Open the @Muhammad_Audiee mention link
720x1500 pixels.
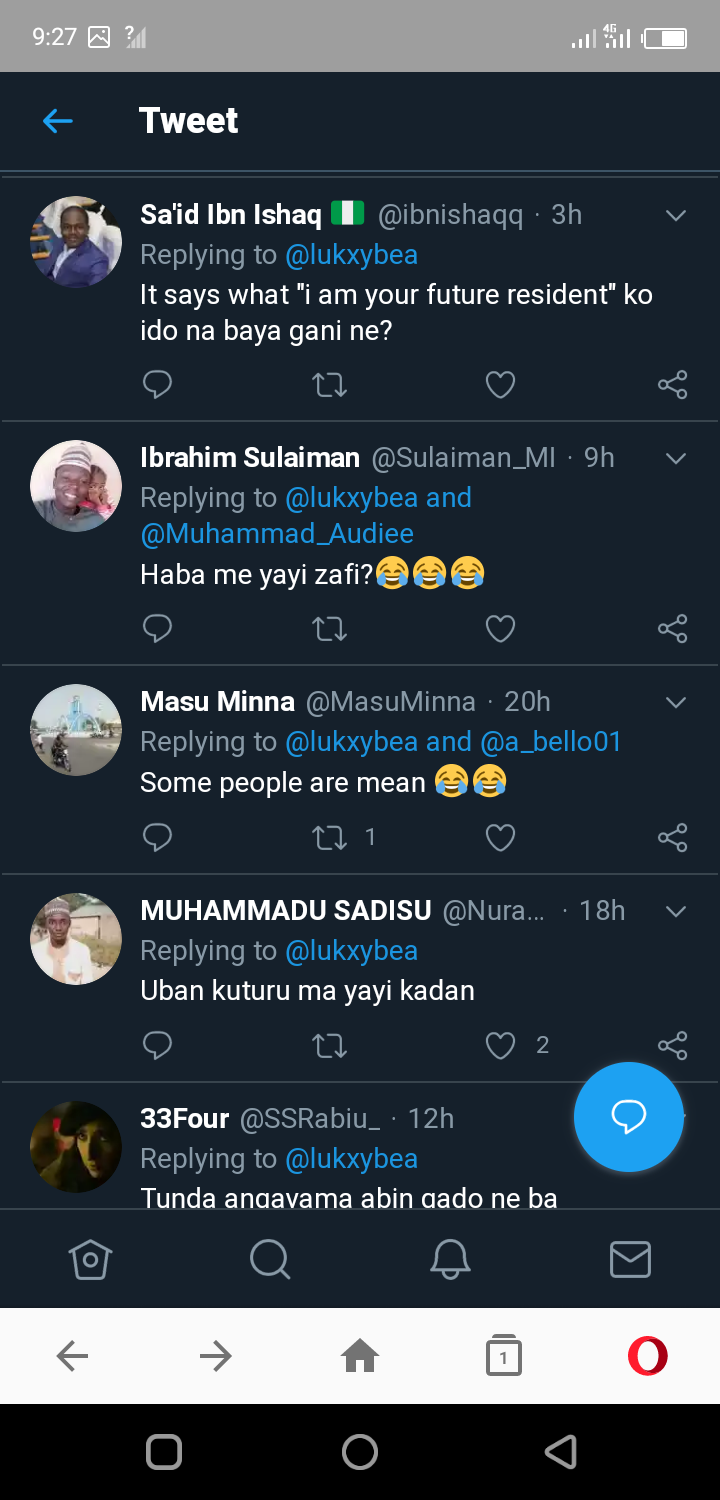tap(277, 533)
